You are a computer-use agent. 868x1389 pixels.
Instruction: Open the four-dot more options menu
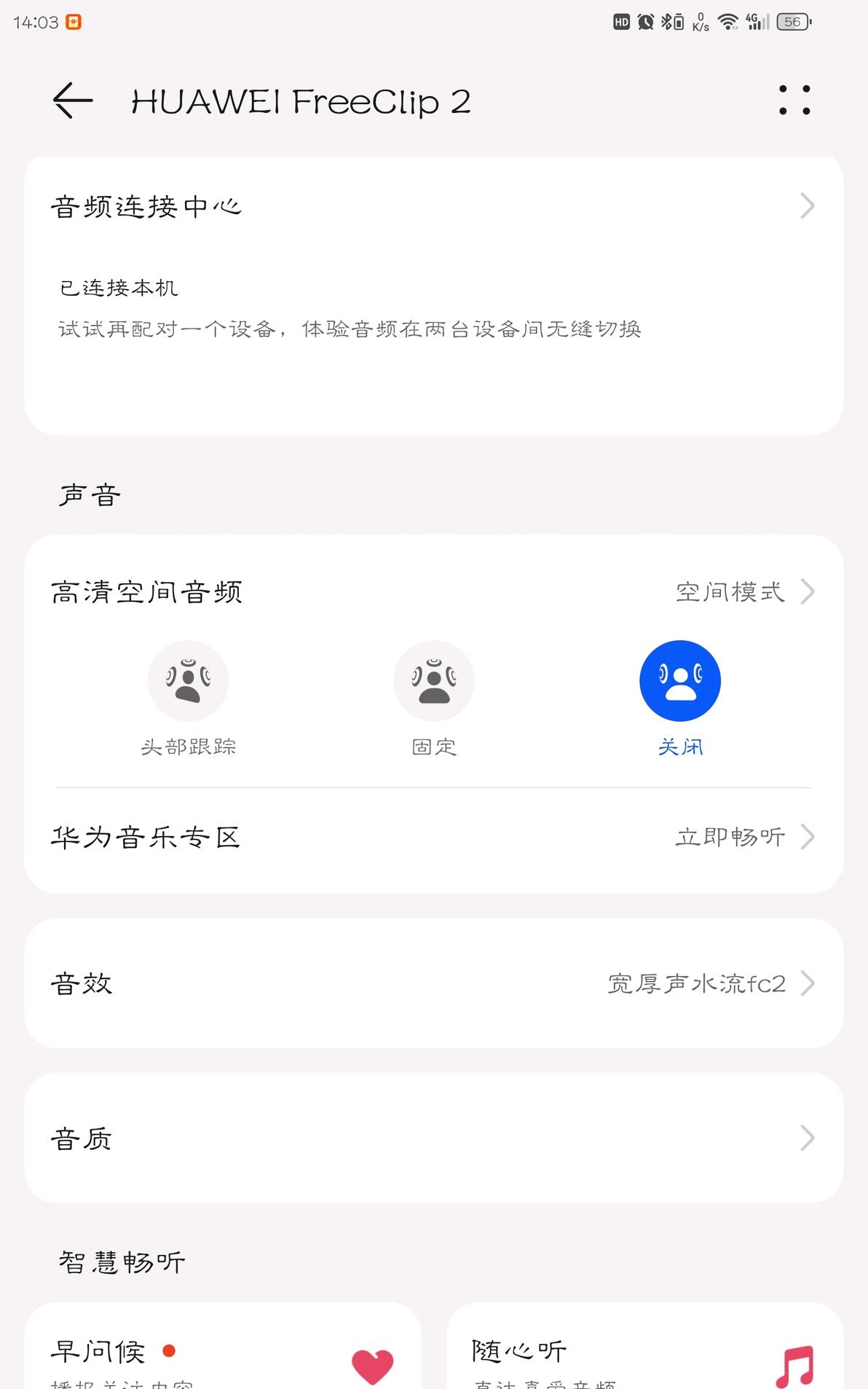pyautogui.click(x=794, y=101)
